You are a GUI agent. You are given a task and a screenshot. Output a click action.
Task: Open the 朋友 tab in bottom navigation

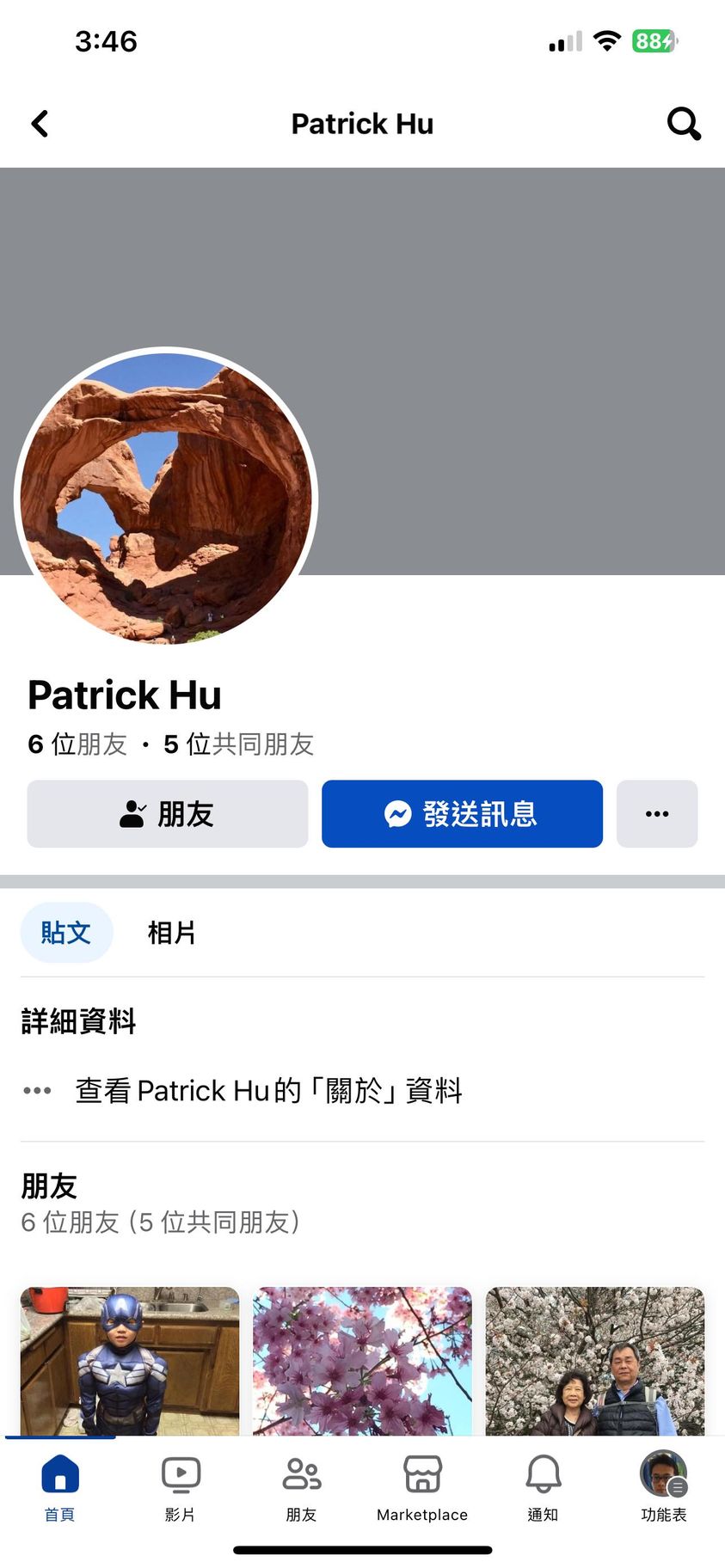coord(302,1488)
